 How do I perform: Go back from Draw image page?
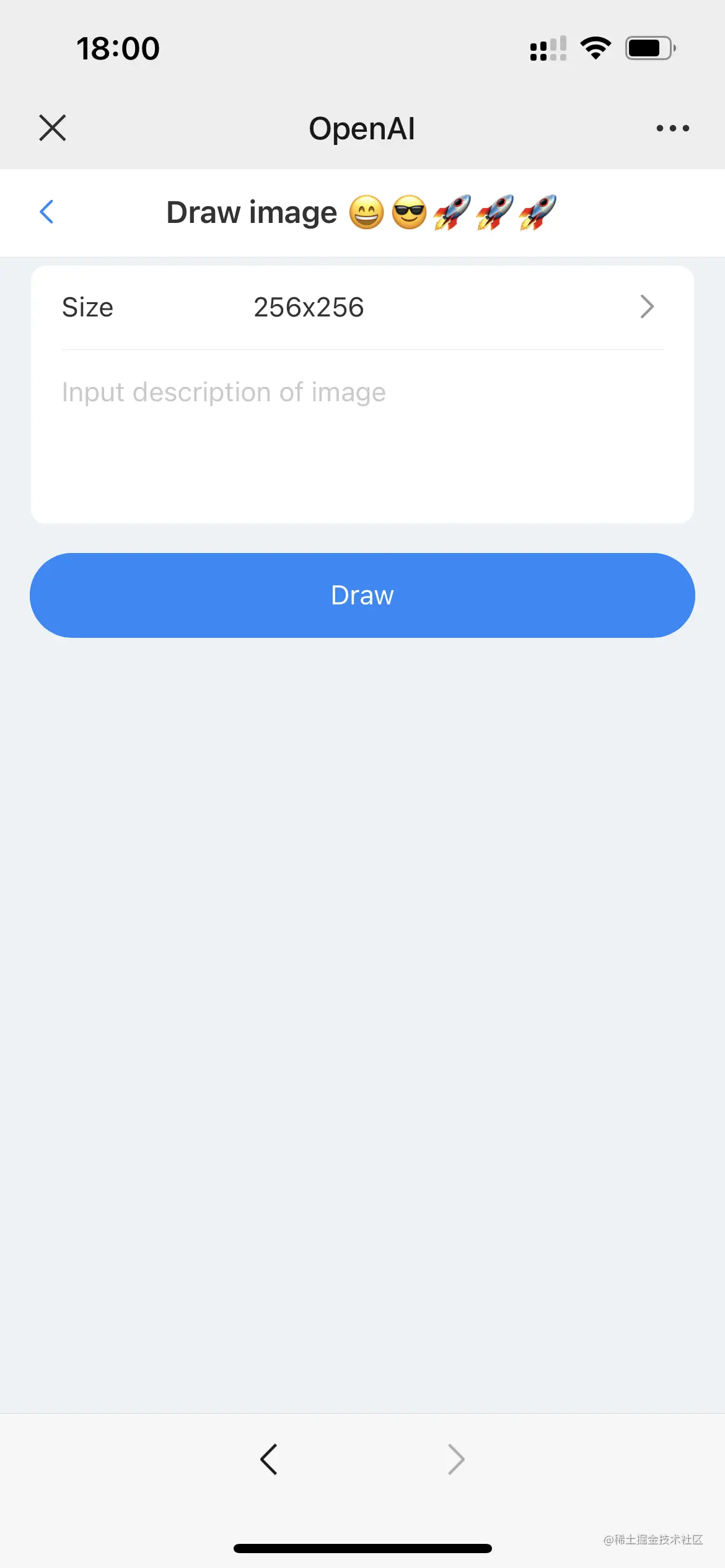[46, 212]
